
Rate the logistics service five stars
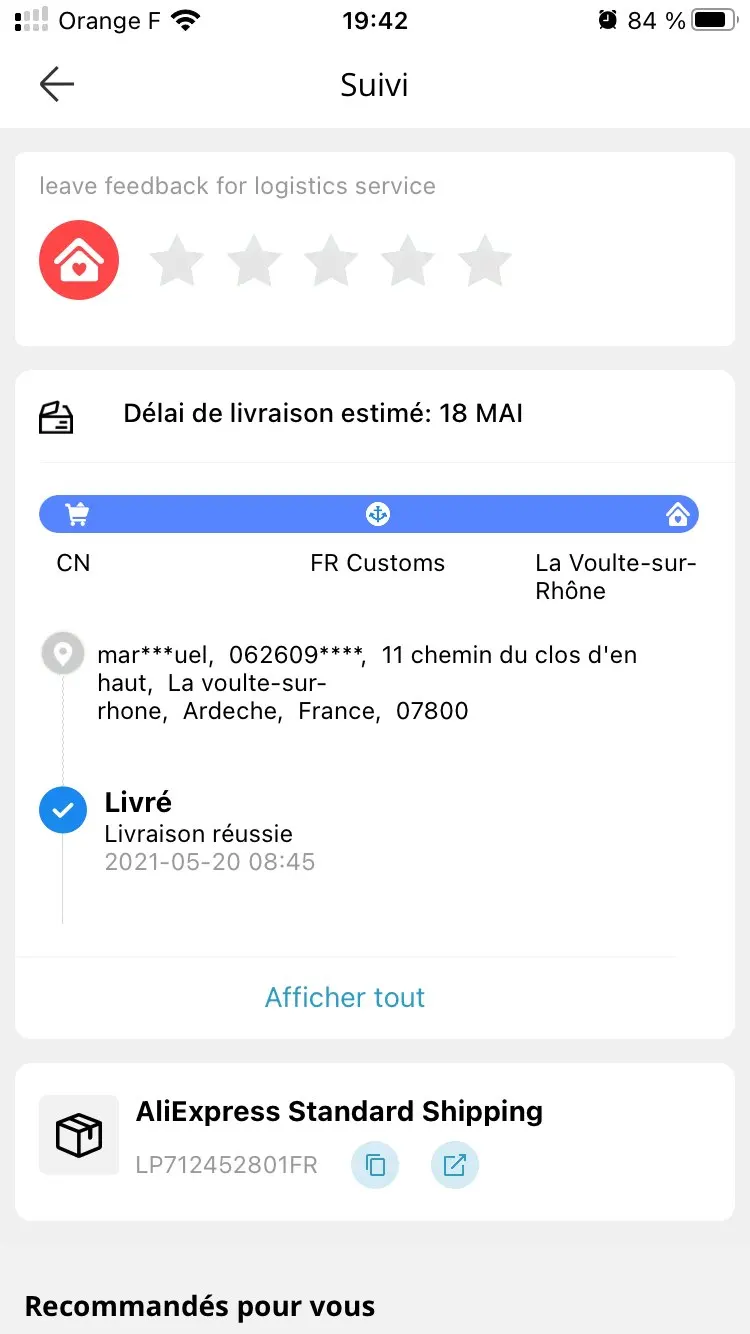click(x=485, y=261)
